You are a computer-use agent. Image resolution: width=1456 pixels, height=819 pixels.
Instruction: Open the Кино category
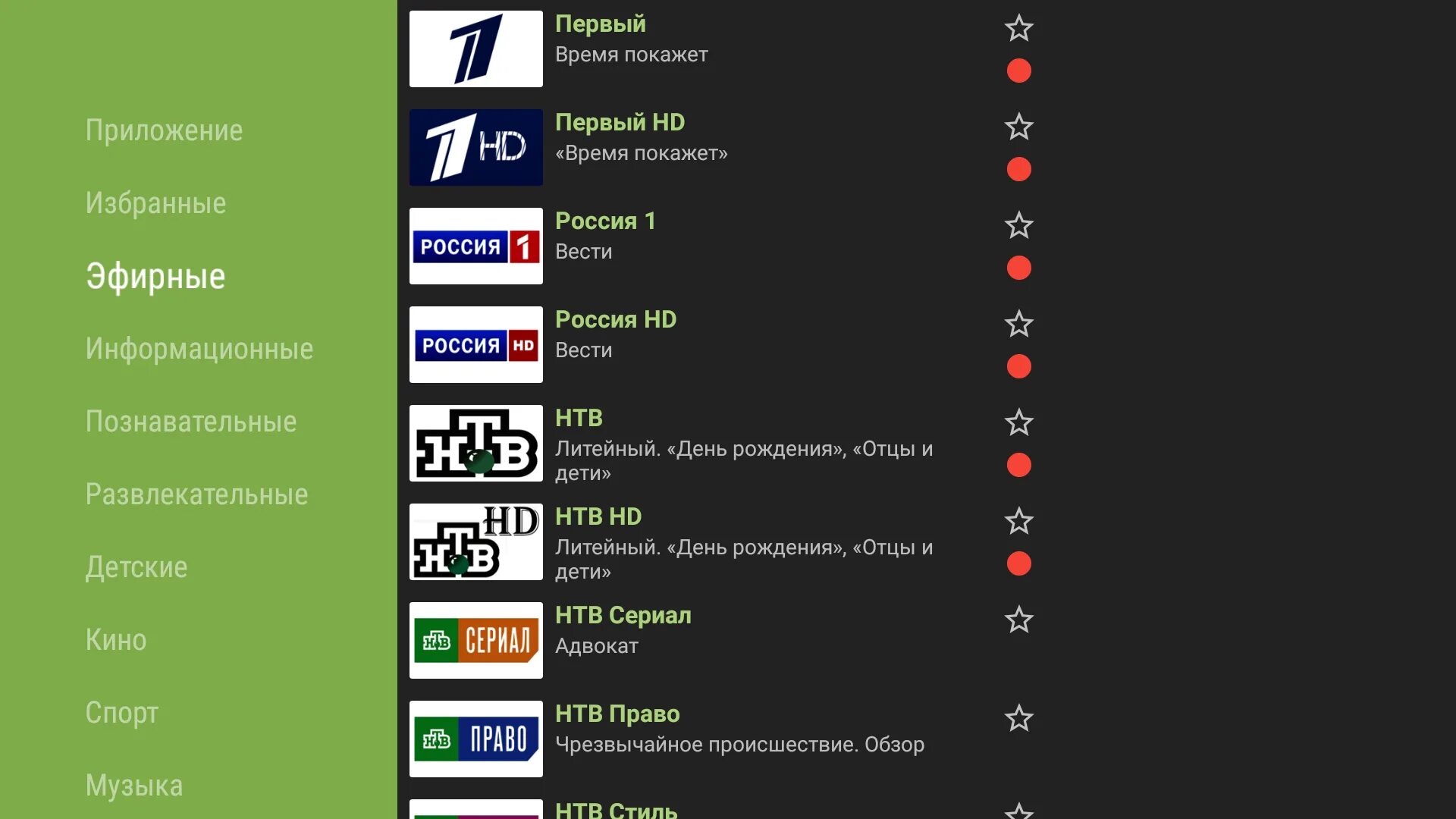[115, 640]
